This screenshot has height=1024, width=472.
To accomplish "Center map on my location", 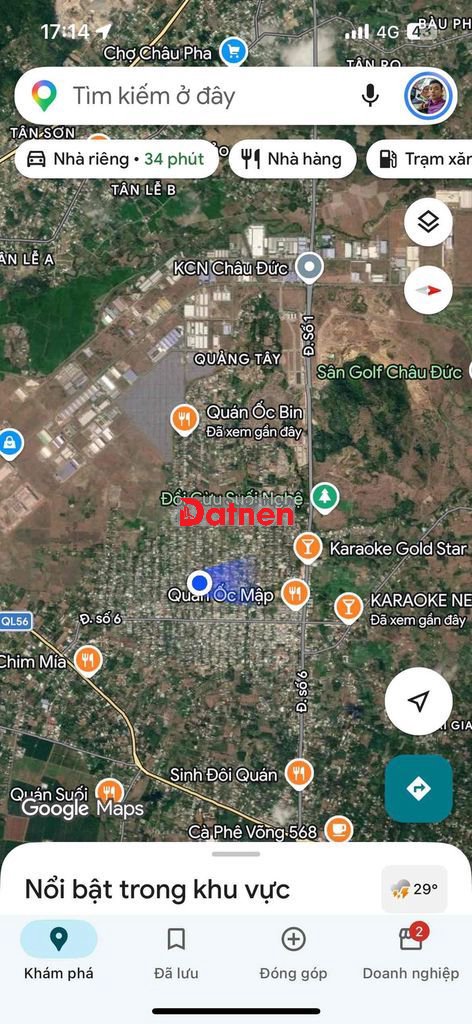I will tap(418, 701).
